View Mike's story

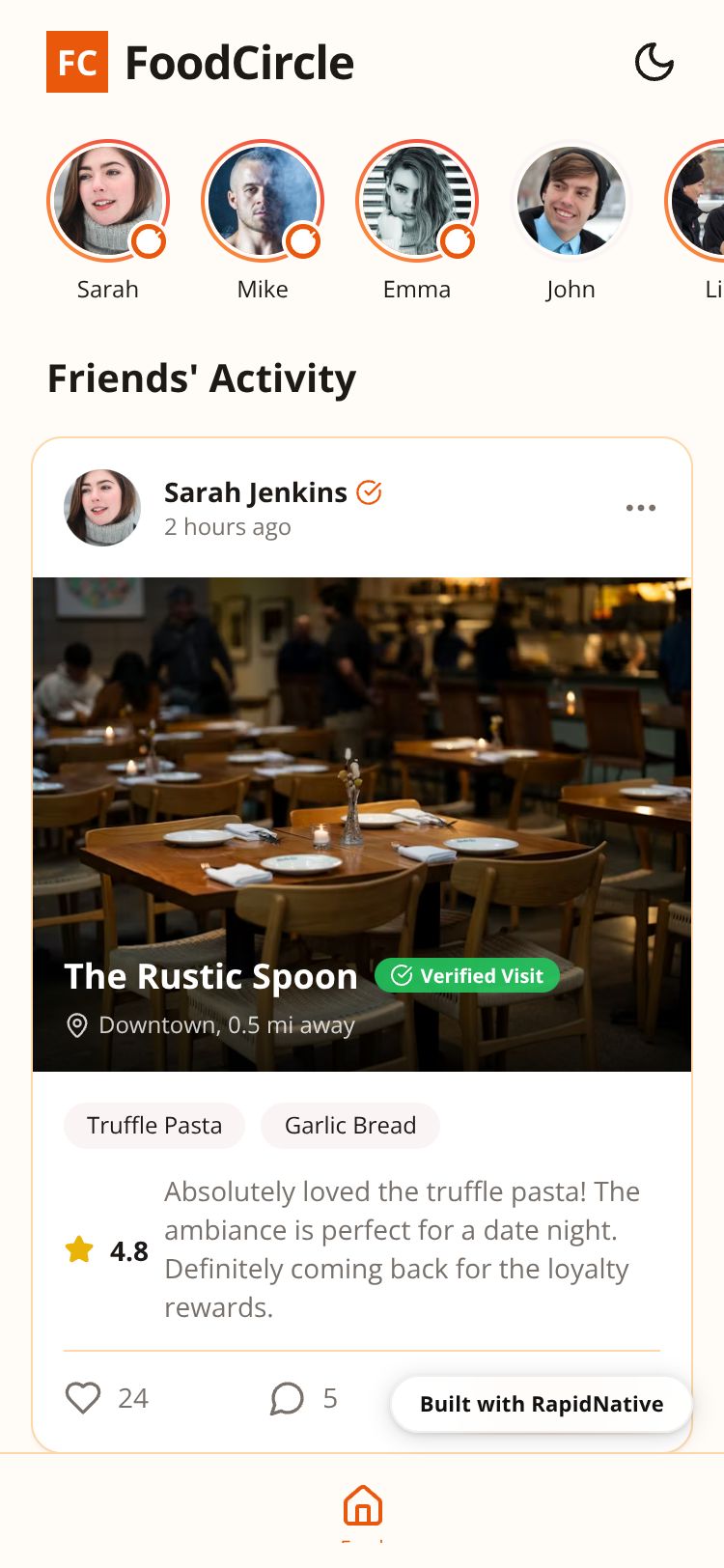pos(263,202)
